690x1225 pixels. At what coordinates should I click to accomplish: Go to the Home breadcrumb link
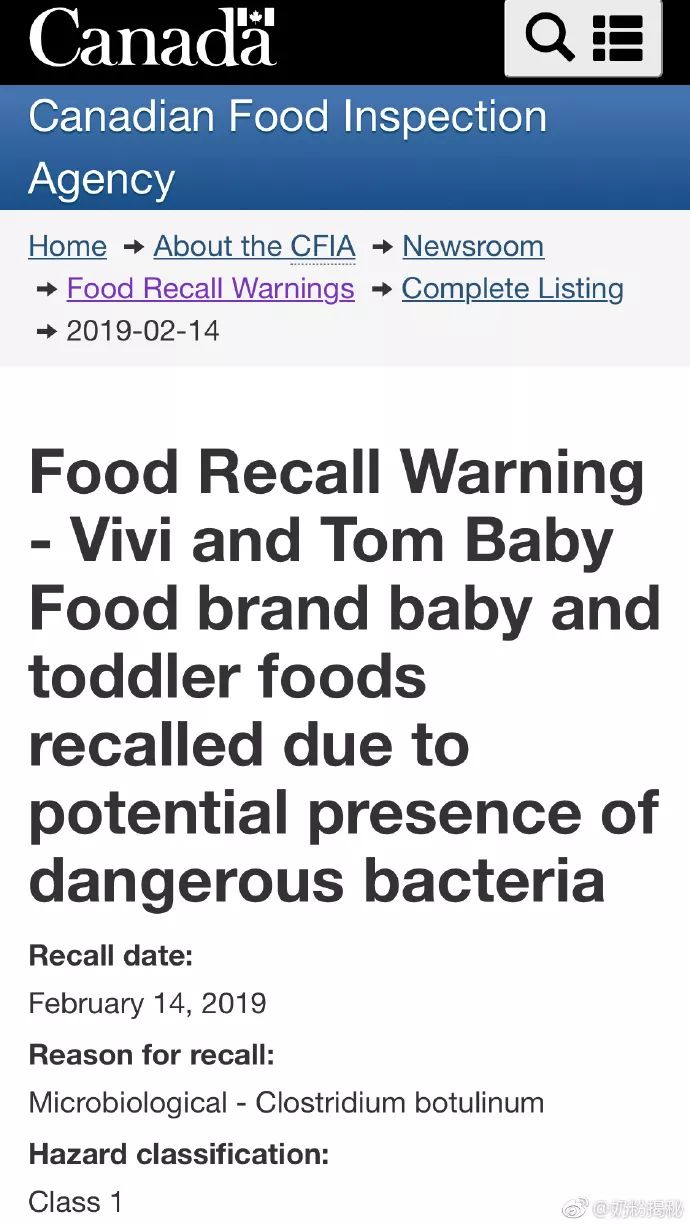[x=67, y=246]
